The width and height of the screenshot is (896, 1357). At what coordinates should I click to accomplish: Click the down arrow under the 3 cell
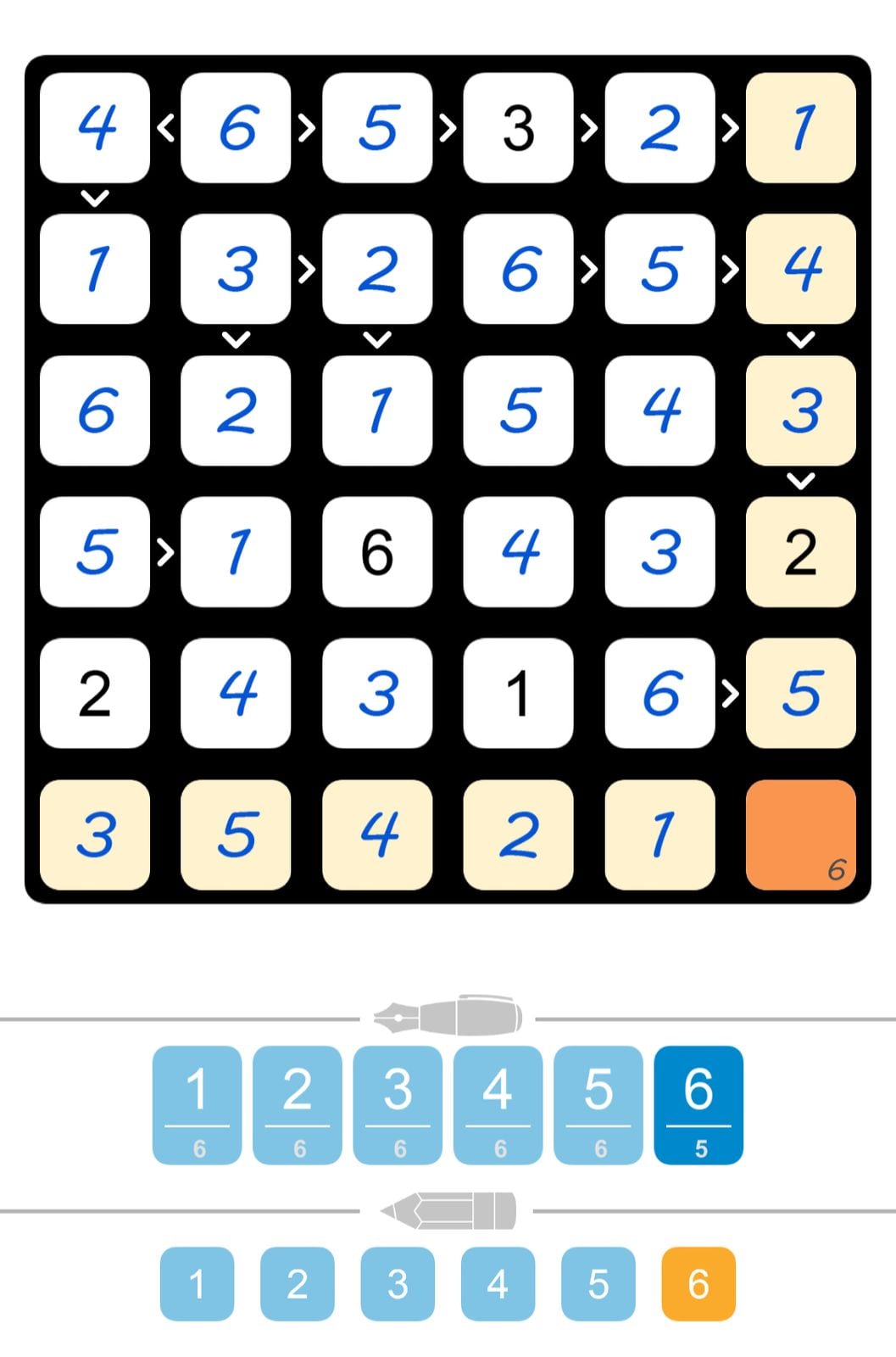point(236,338)
